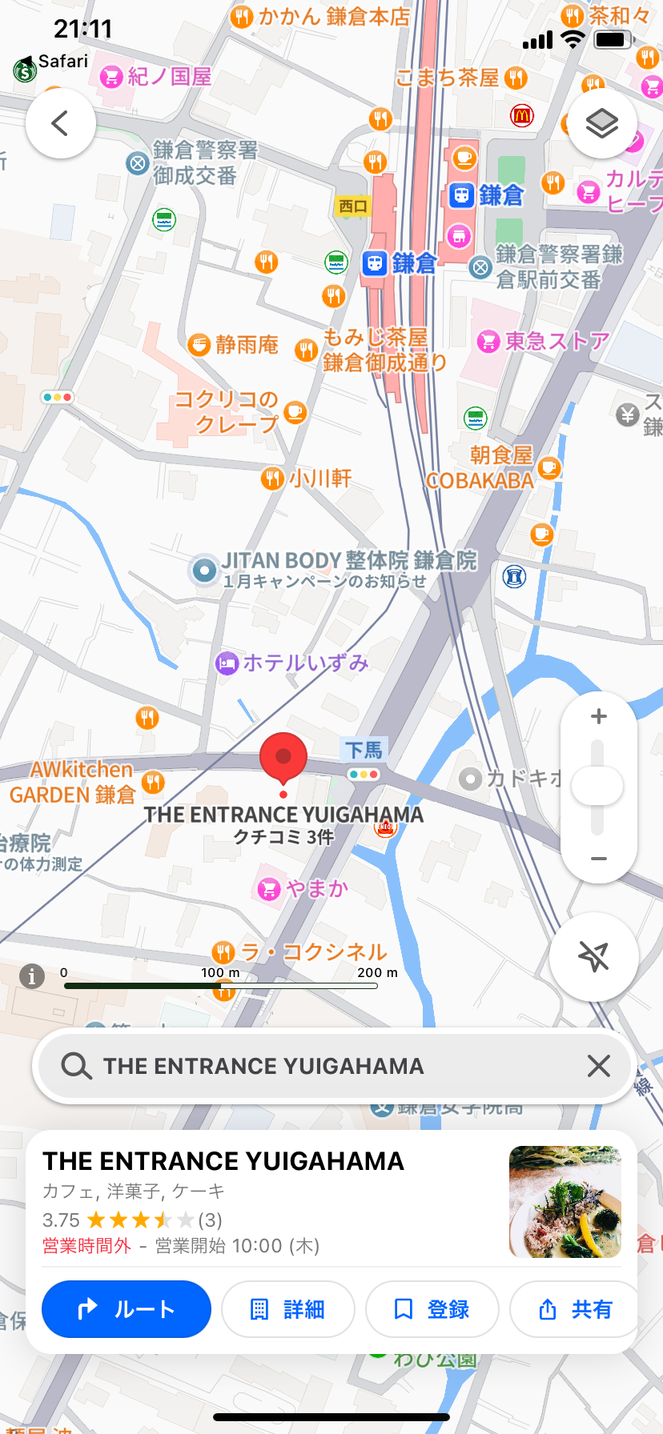
Task: Zoom in with the plus button
Action: tap(598, 717)
